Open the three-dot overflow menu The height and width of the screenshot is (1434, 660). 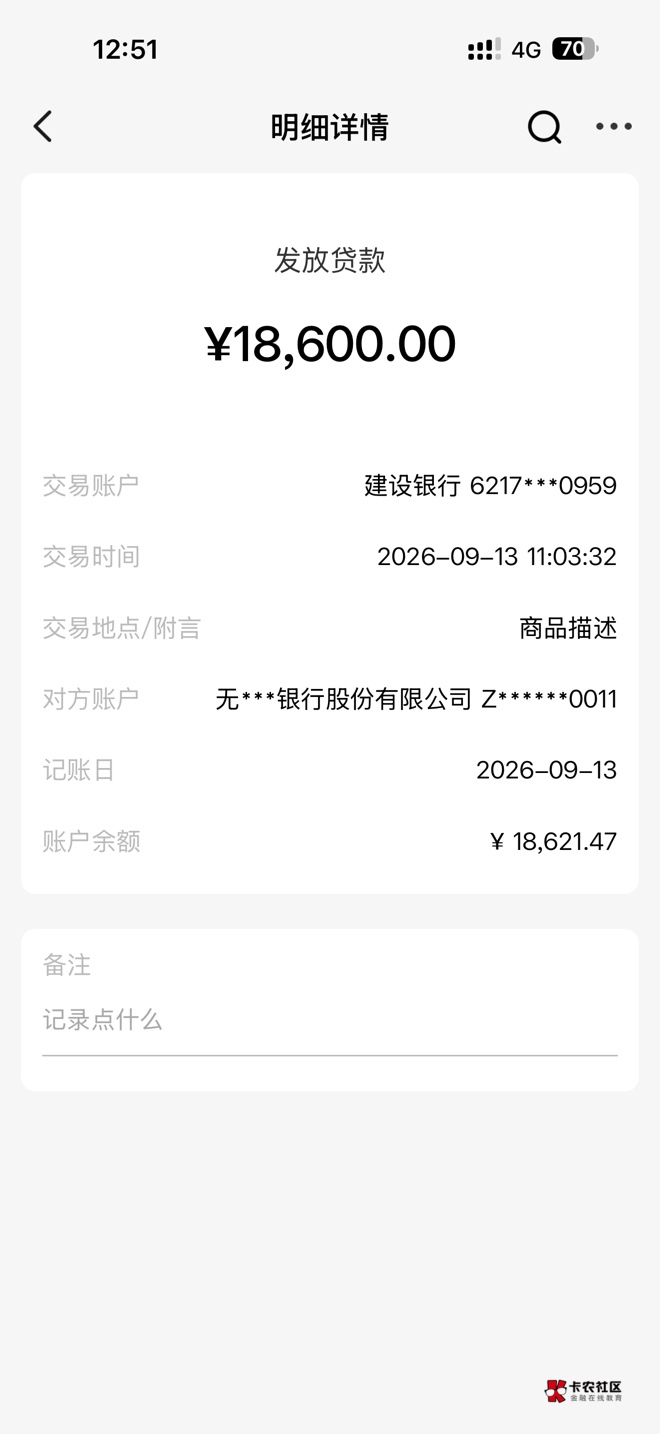click(614, 126)
